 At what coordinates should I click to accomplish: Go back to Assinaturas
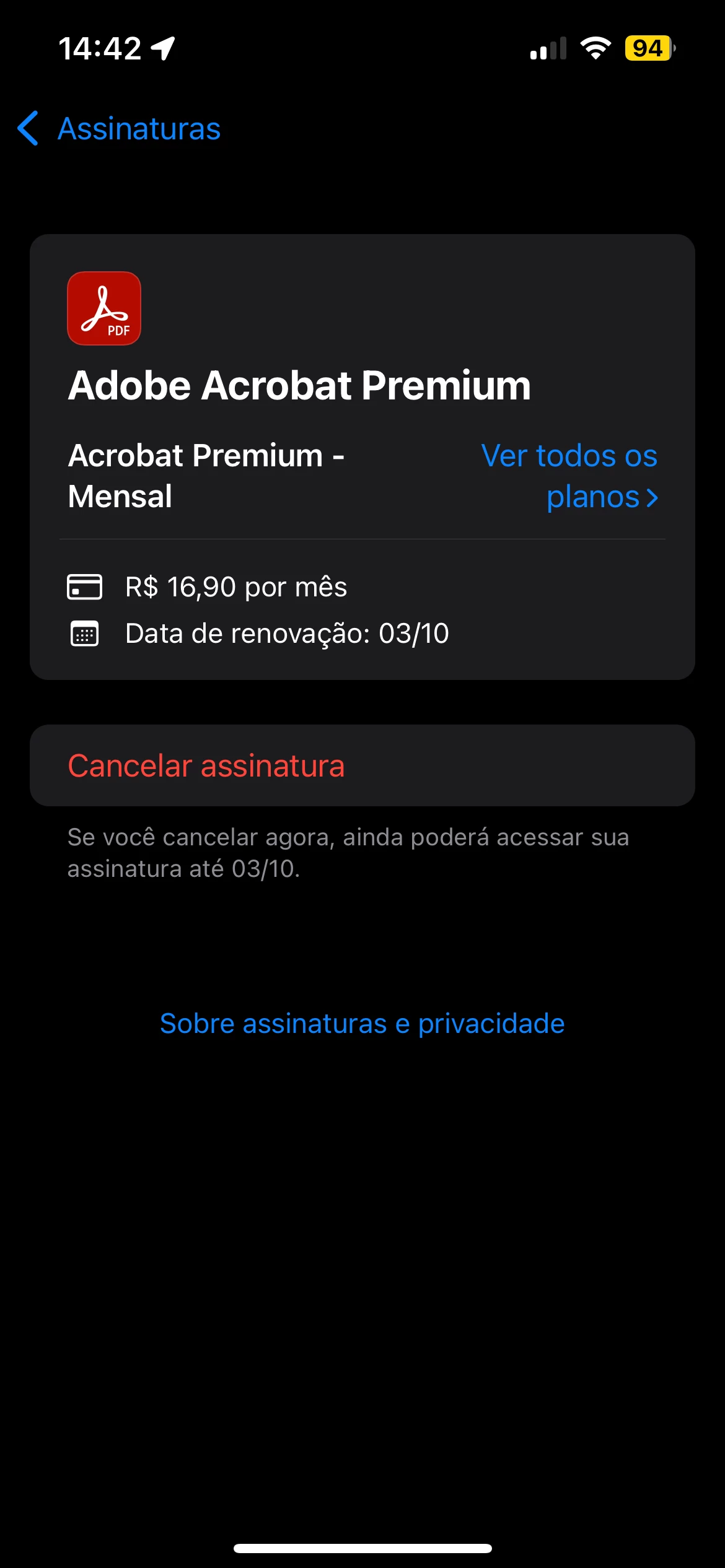119,129
